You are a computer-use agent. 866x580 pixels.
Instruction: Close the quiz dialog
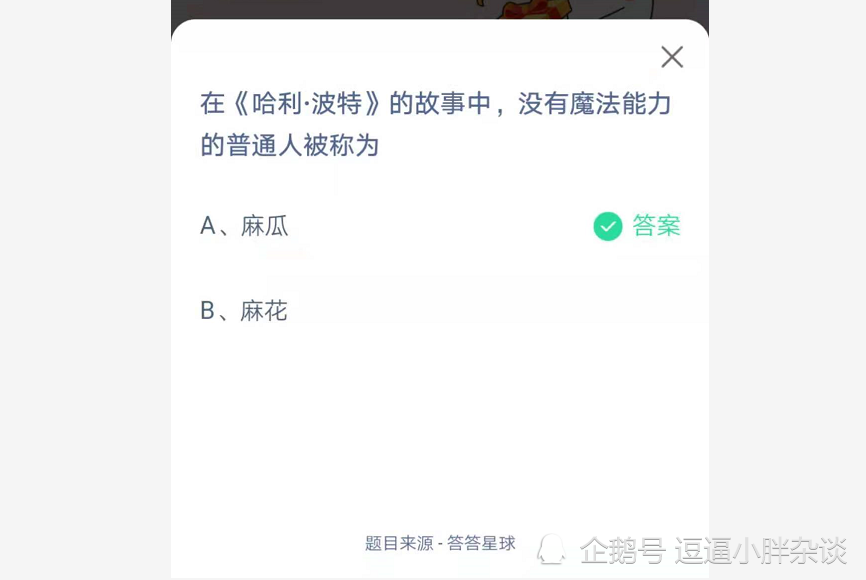point(672,57)
